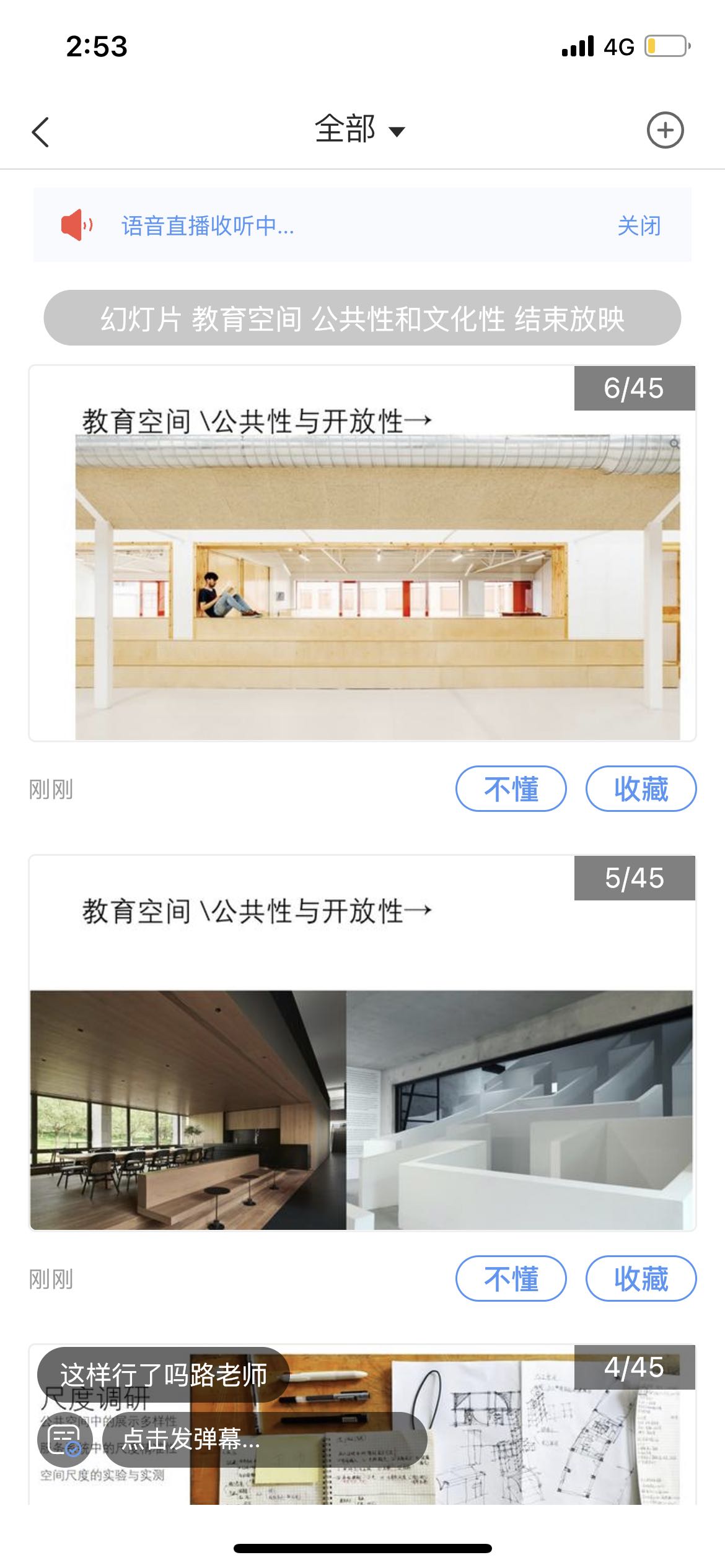Close the live audio broadcast via 关闭
Screen dimensions: 725x1568
639,226
